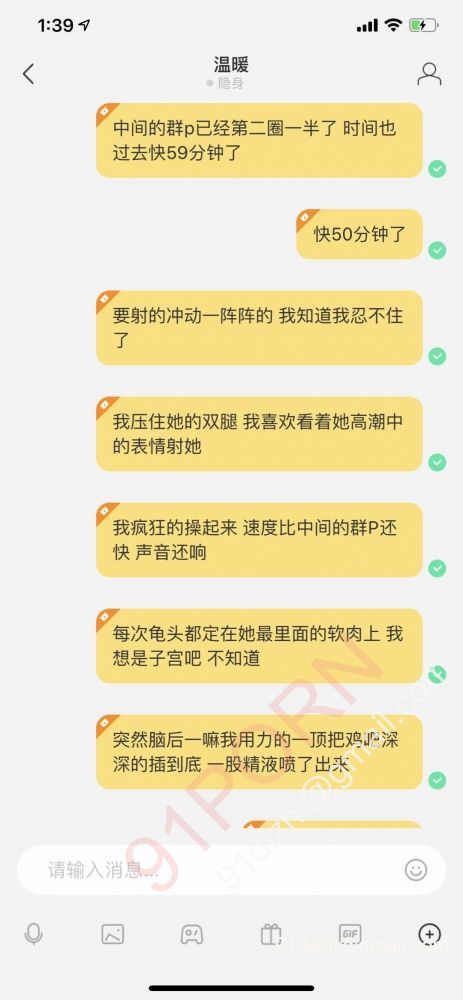Open the emoji picker
This screenshot has width=463, height=1000.
pos(416,869)
